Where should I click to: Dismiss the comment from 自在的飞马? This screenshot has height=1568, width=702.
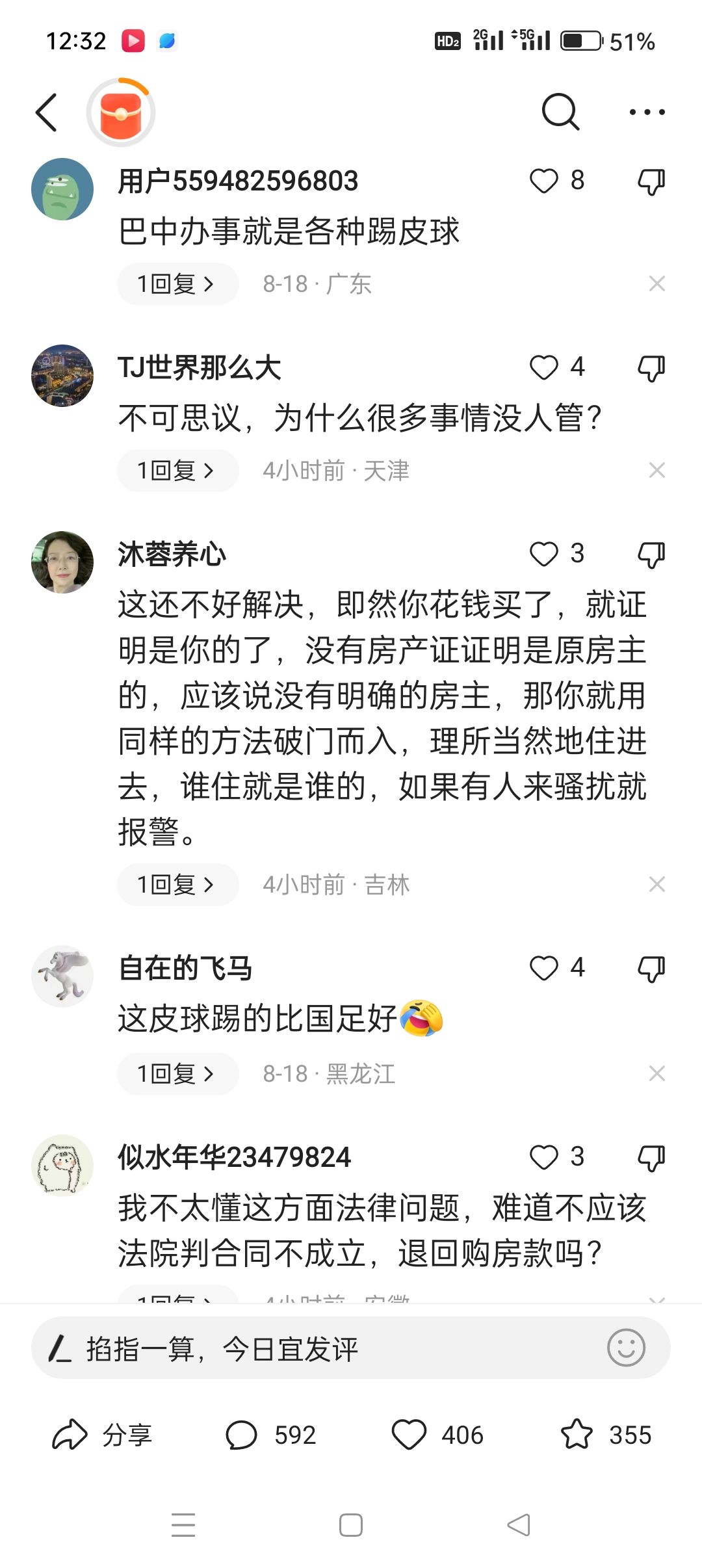(x=656, y=1073)
